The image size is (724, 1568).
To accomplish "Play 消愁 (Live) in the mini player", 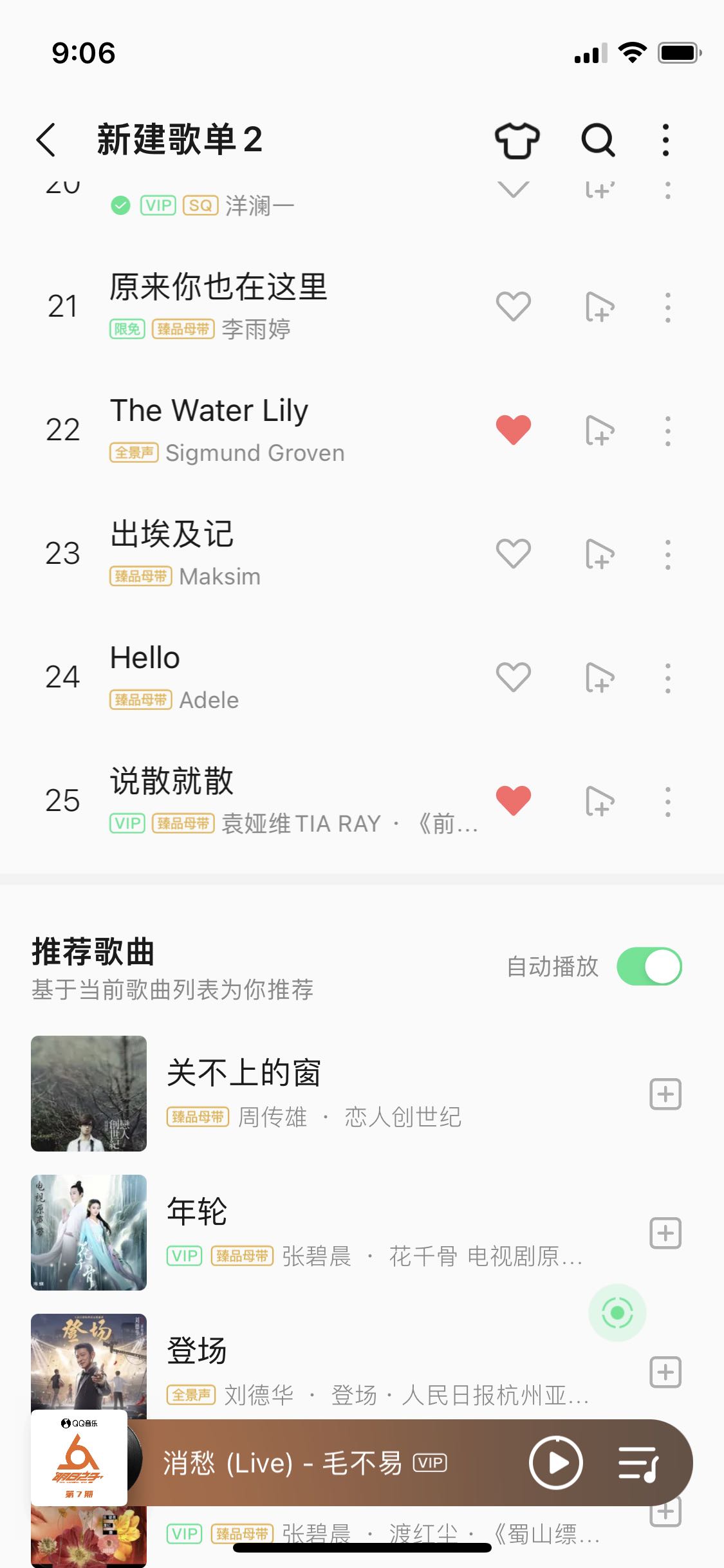I will click(556, 1463).
